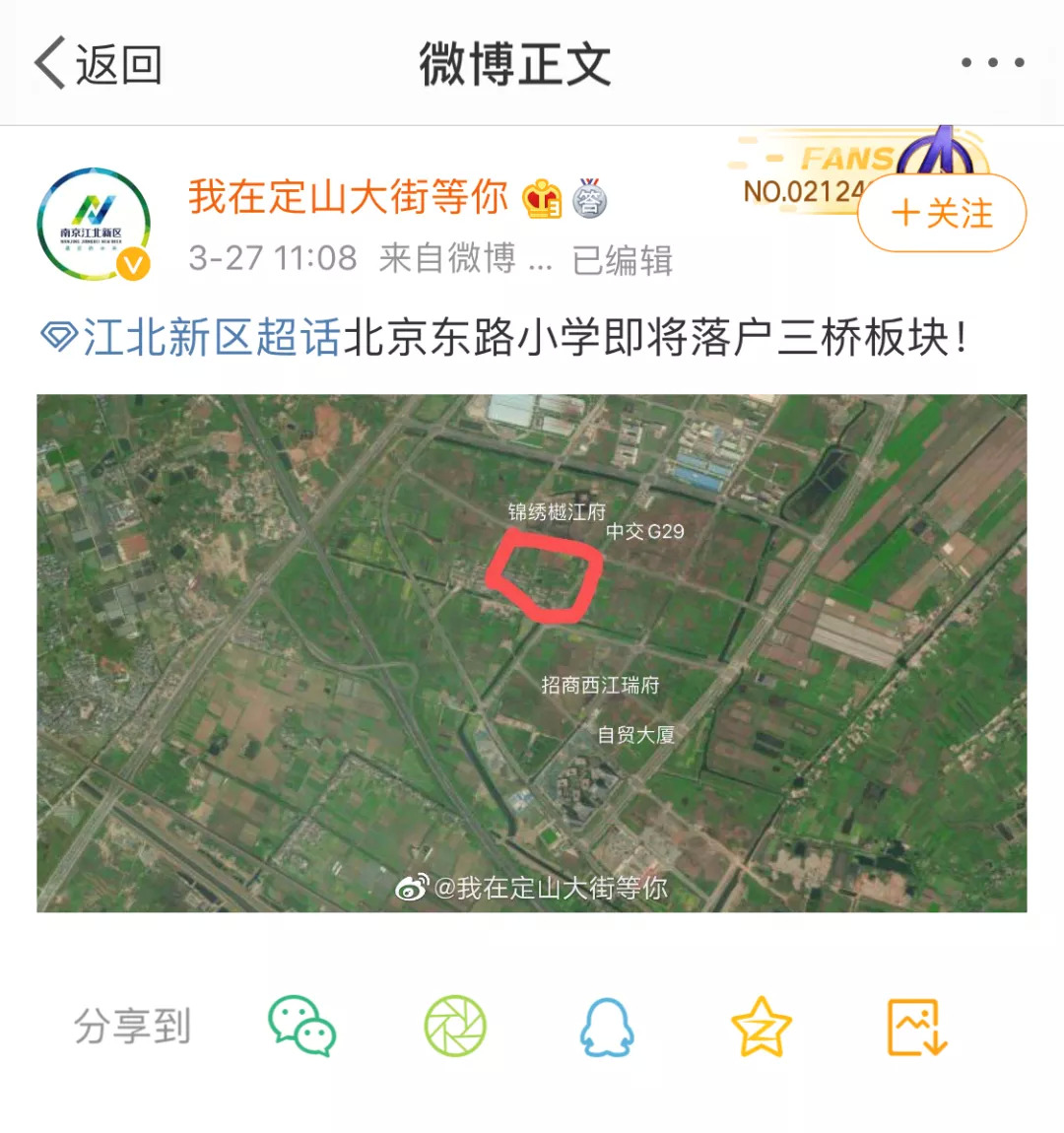
Task: Share the post to Qzone star icon
Action: (x=762, y=1027)
